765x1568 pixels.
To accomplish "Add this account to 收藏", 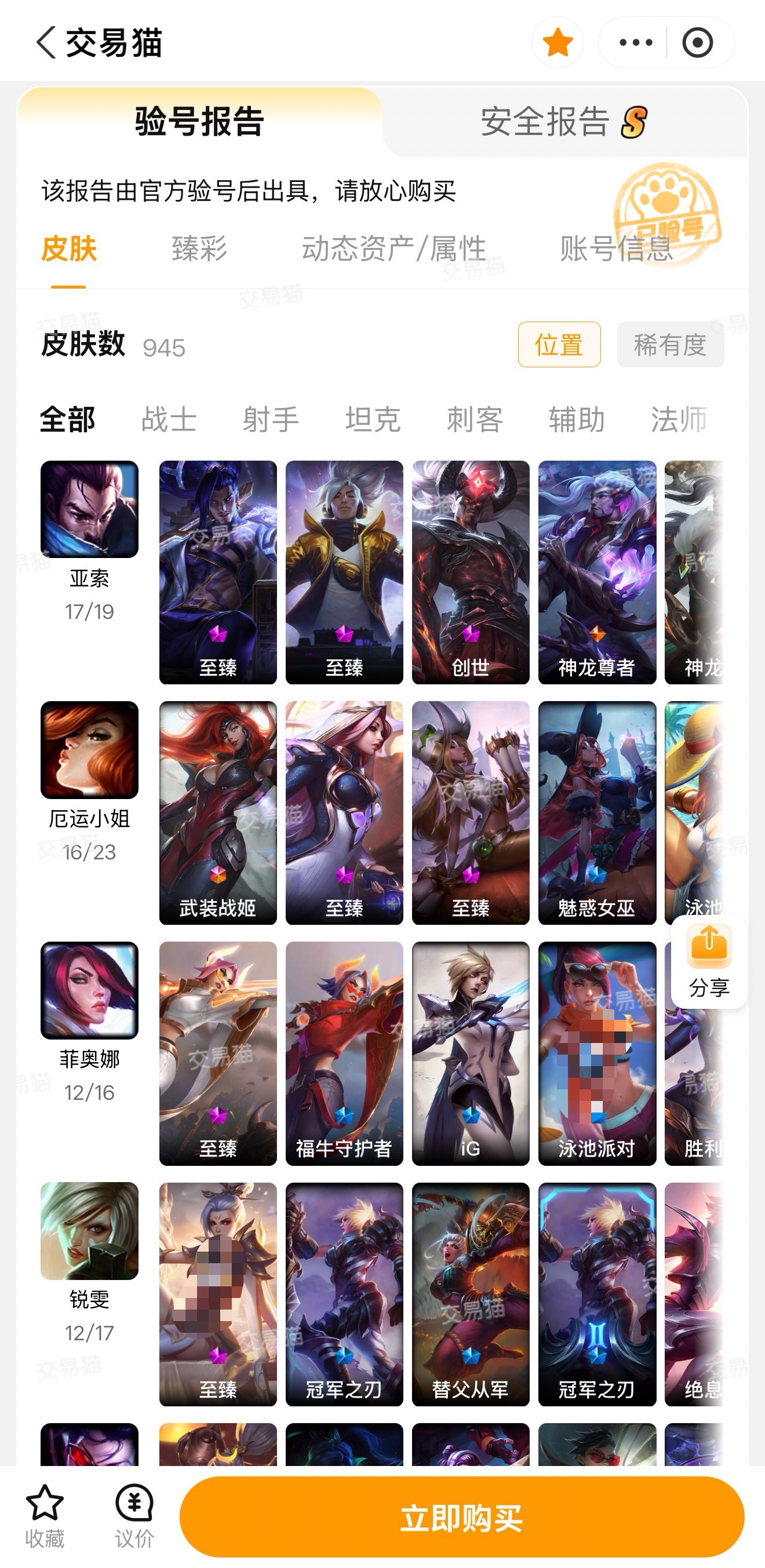I will click(x=45, y=1516).
